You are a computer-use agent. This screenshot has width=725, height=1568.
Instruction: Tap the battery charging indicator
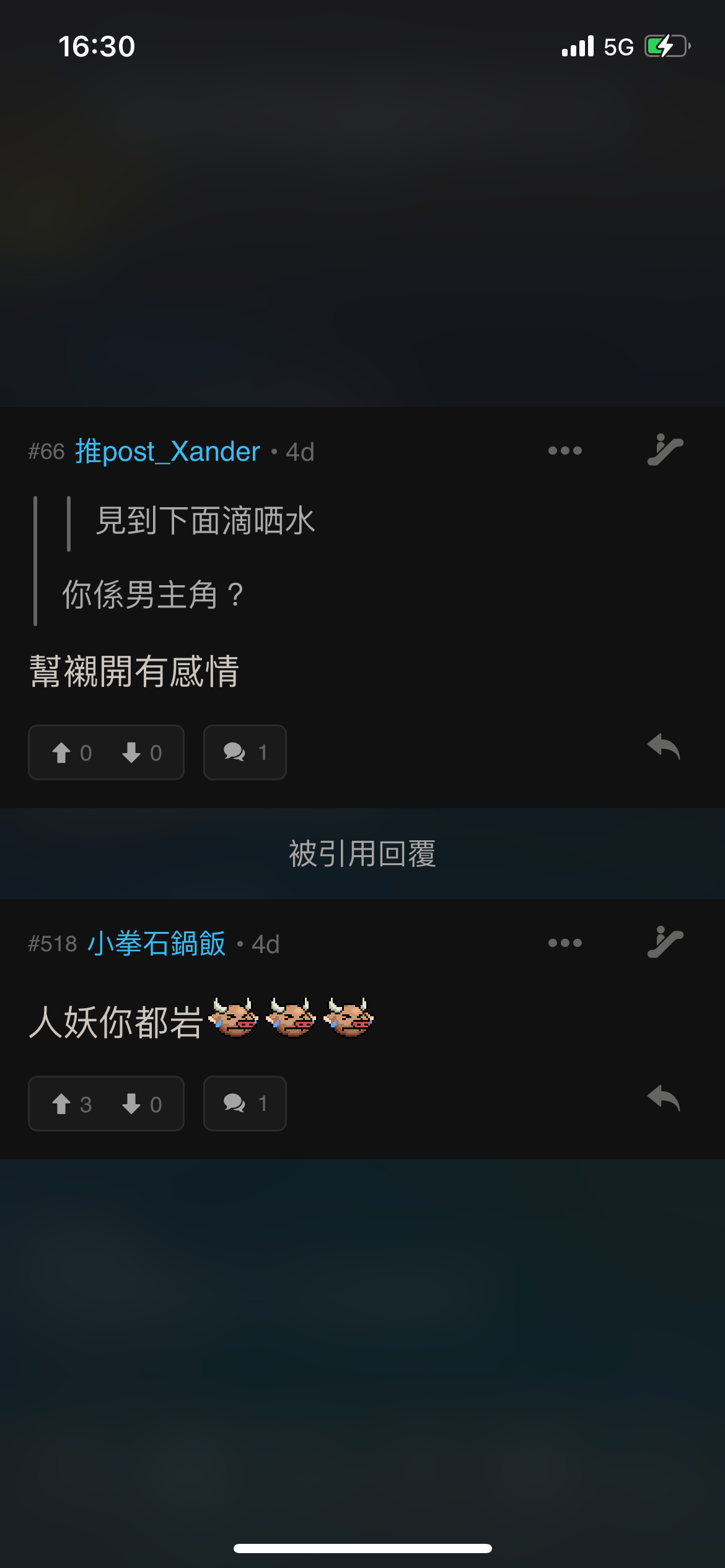pos(668,45)
